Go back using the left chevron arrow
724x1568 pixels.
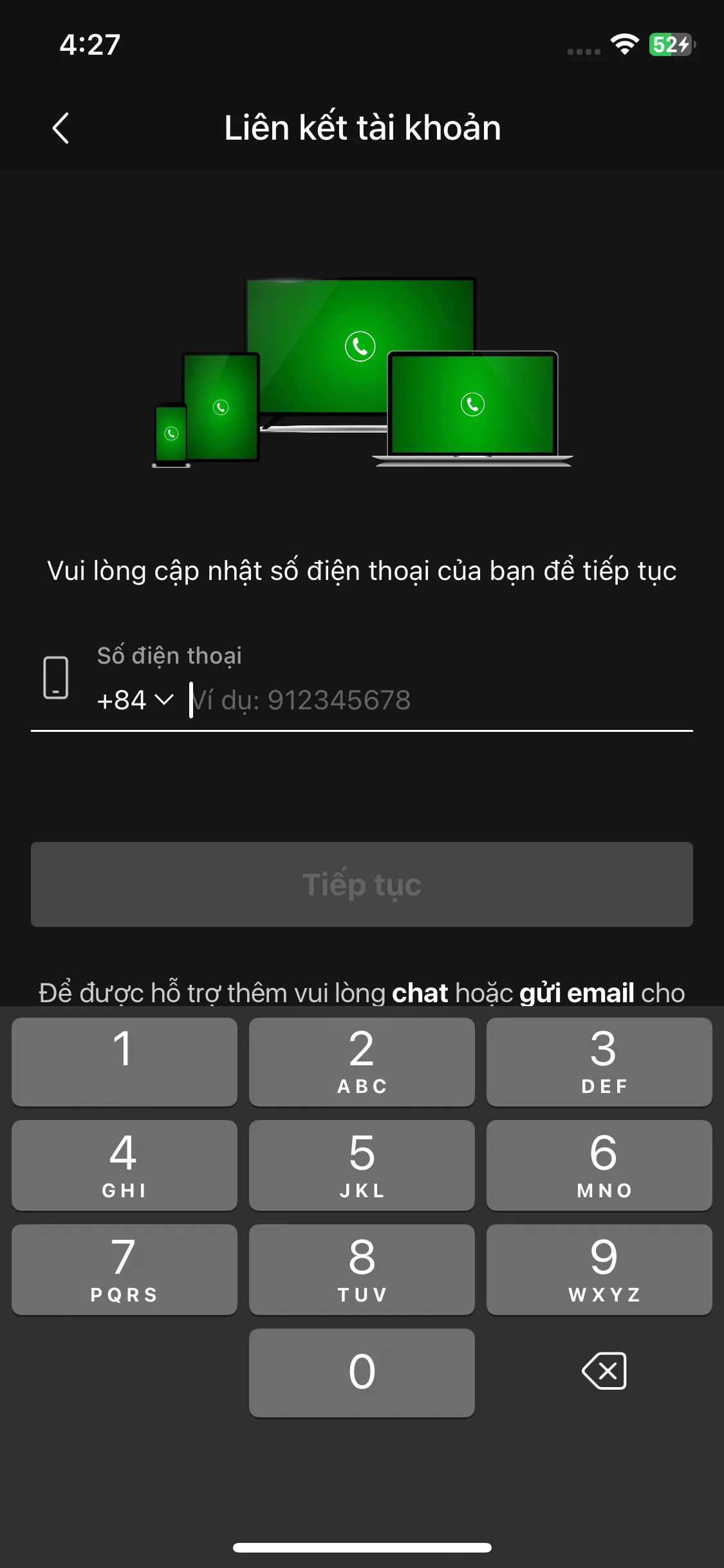pyautogui.click(x=62, y=128)
